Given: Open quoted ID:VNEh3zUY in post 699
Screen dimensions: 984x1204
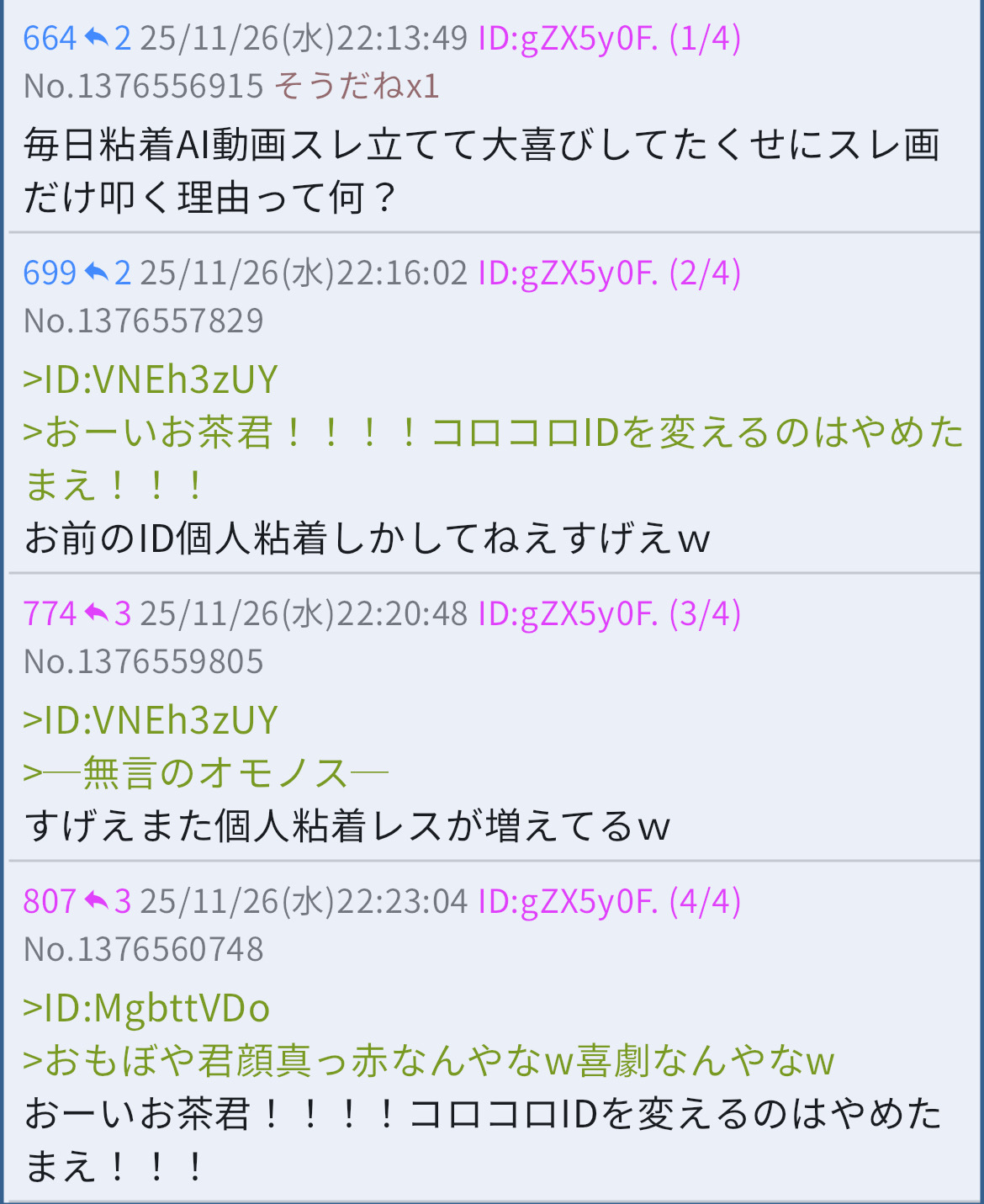Looking at the screenshot, I should tap(151, 379).
